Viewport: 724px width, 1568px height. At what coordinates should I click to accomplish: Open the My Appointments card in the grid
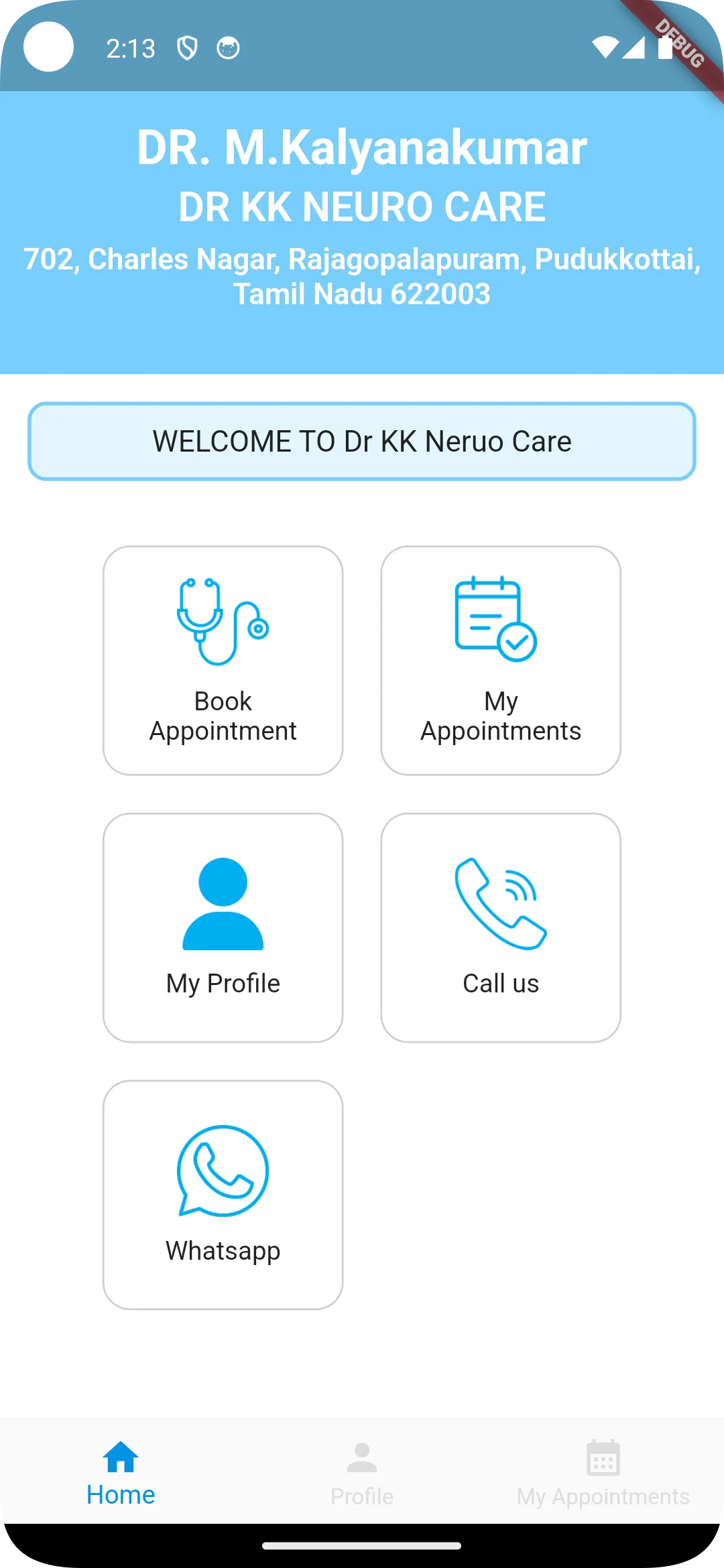pos(501,661)
